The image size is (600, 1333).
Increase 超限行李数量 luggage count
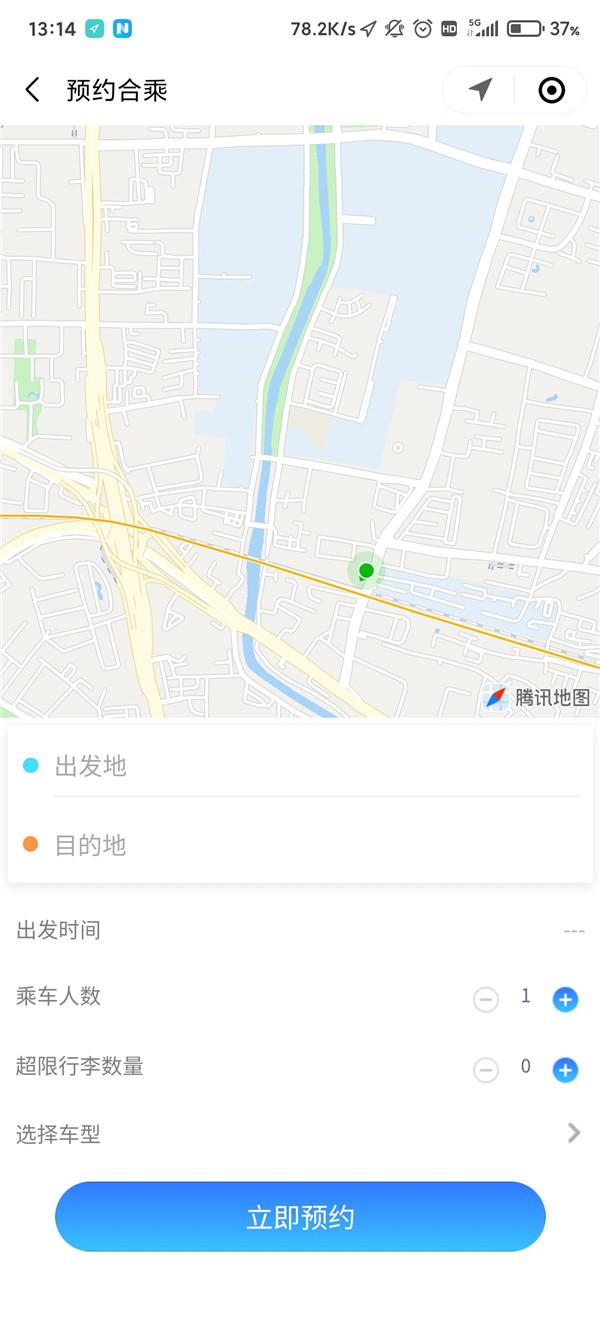[565, 1070]
